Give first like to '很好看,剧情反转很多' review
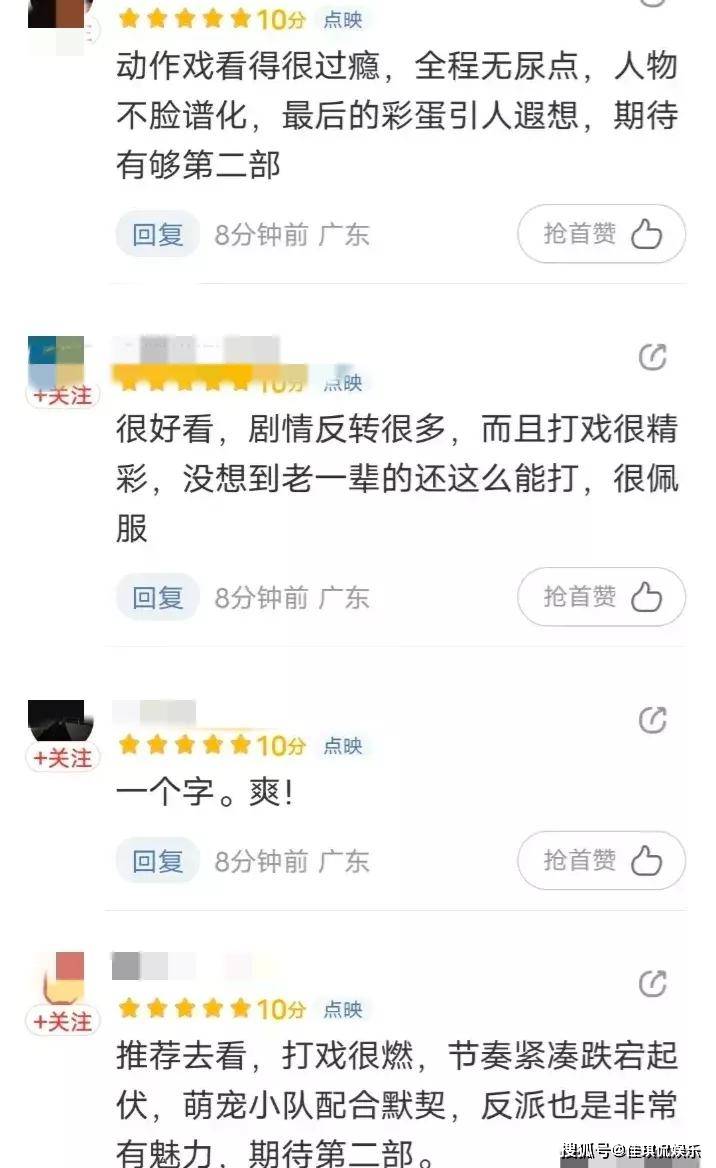This screenshot has height=1168, width=716. 602,598
